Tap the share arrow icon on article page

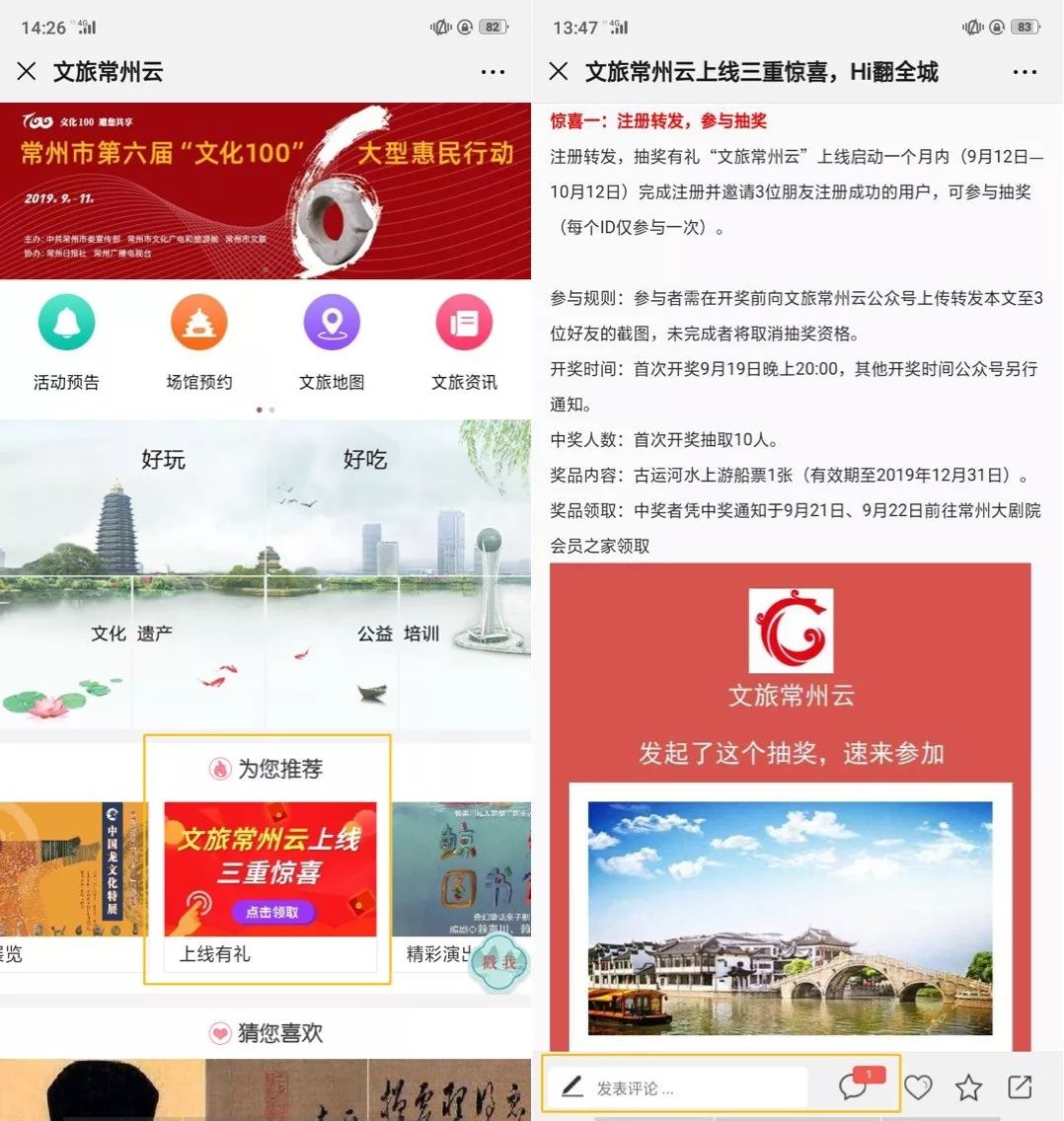click(1020, 1085)
